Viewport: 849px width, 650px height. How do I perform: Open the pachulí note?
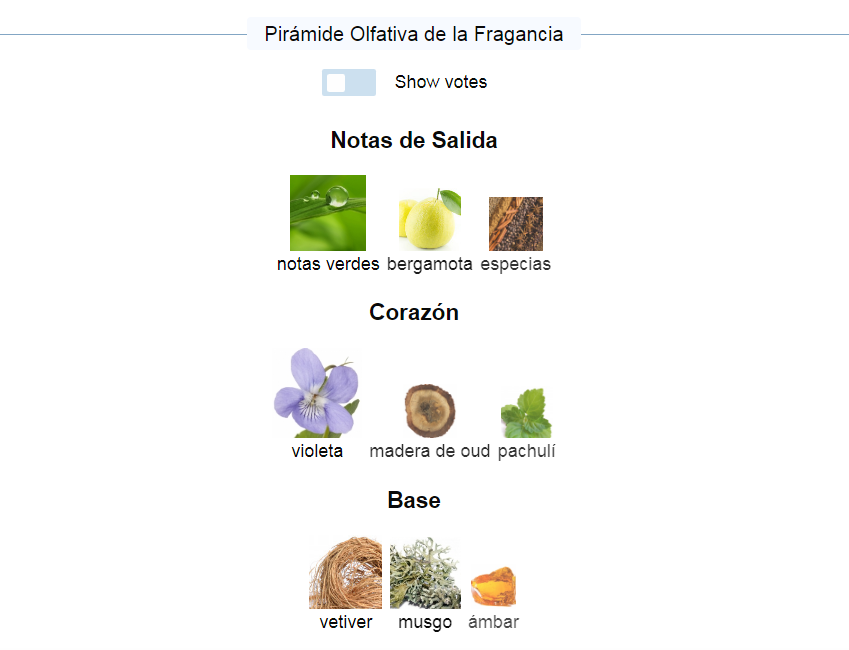pyautogui.click(x=526, y=414)
